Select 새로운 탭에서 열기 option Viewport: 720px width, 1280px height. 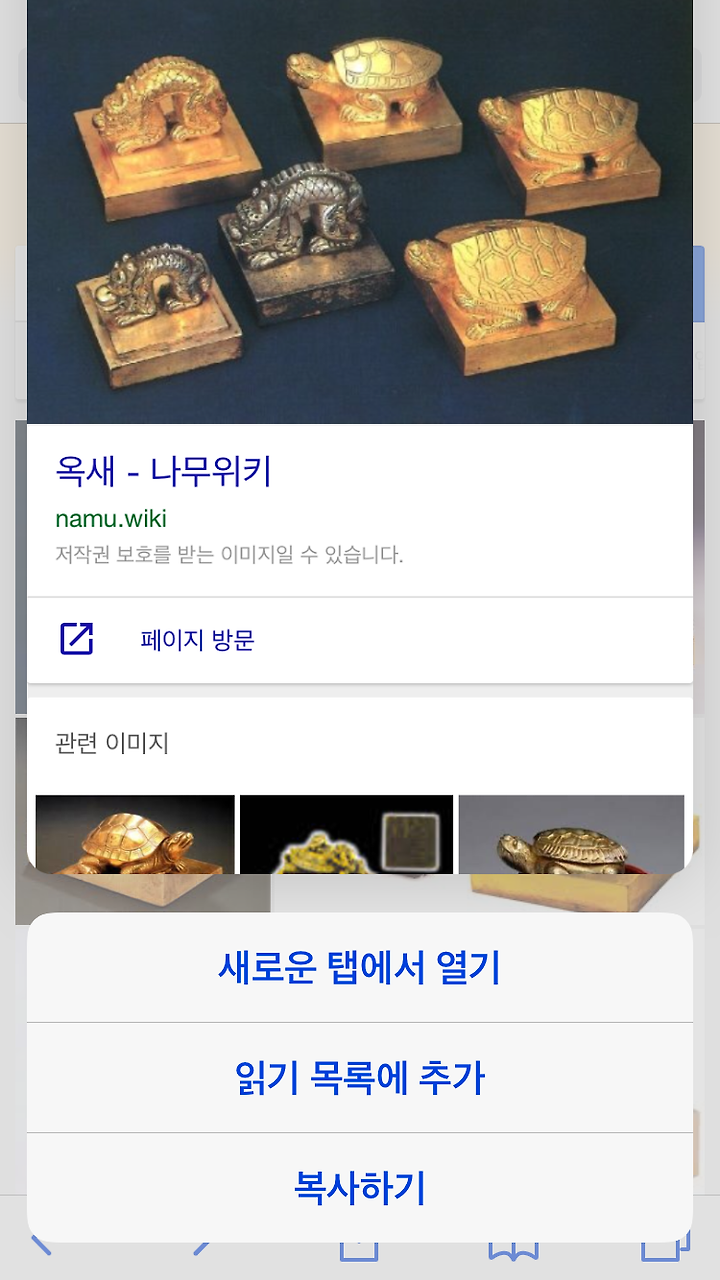point(360,967)
